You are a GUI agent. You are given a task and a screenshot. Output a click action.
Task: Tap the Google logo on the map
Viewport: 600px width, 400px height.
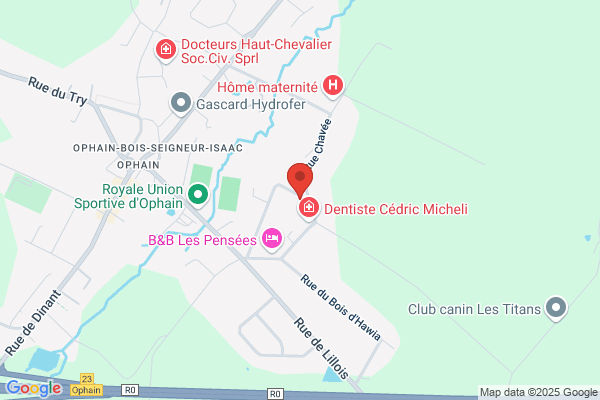(34, 389)
